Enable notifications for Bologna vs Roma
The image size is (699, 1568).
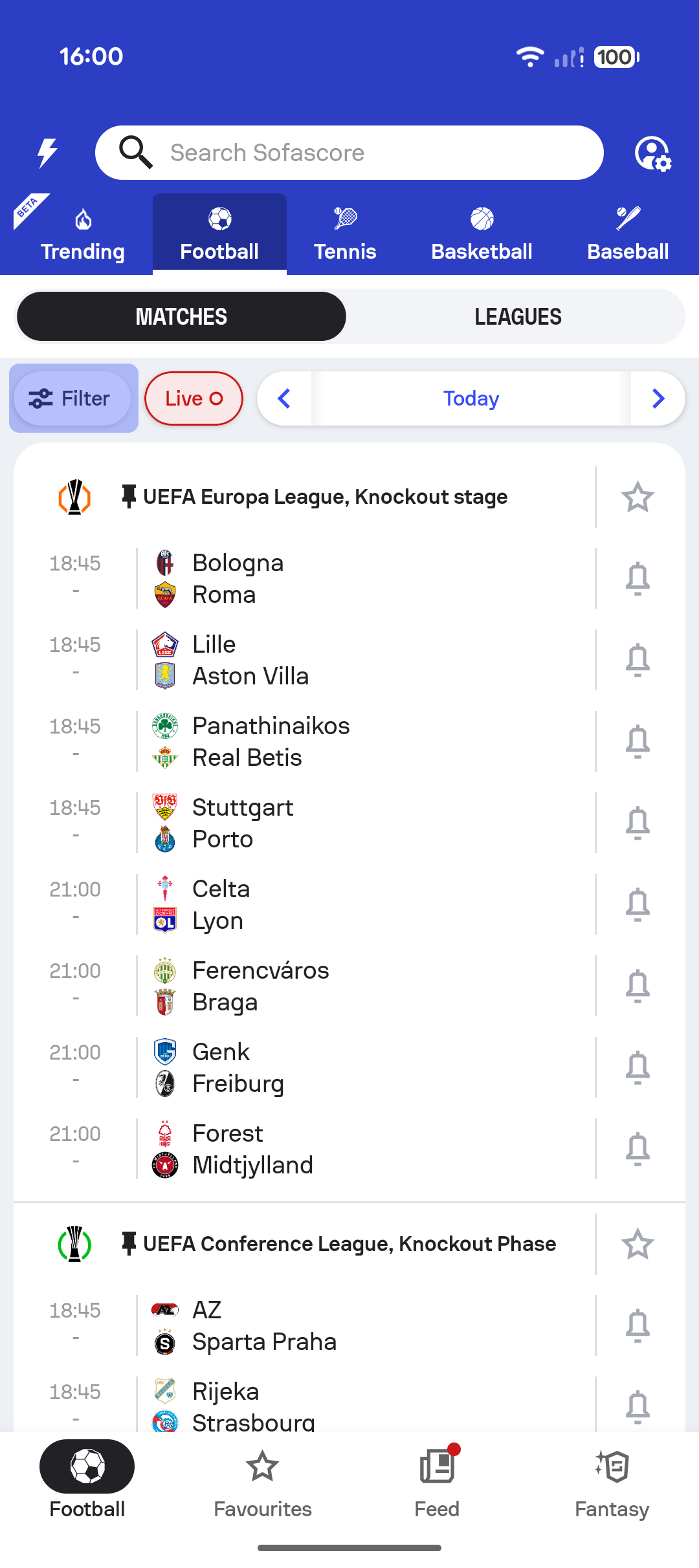[638, 578]
